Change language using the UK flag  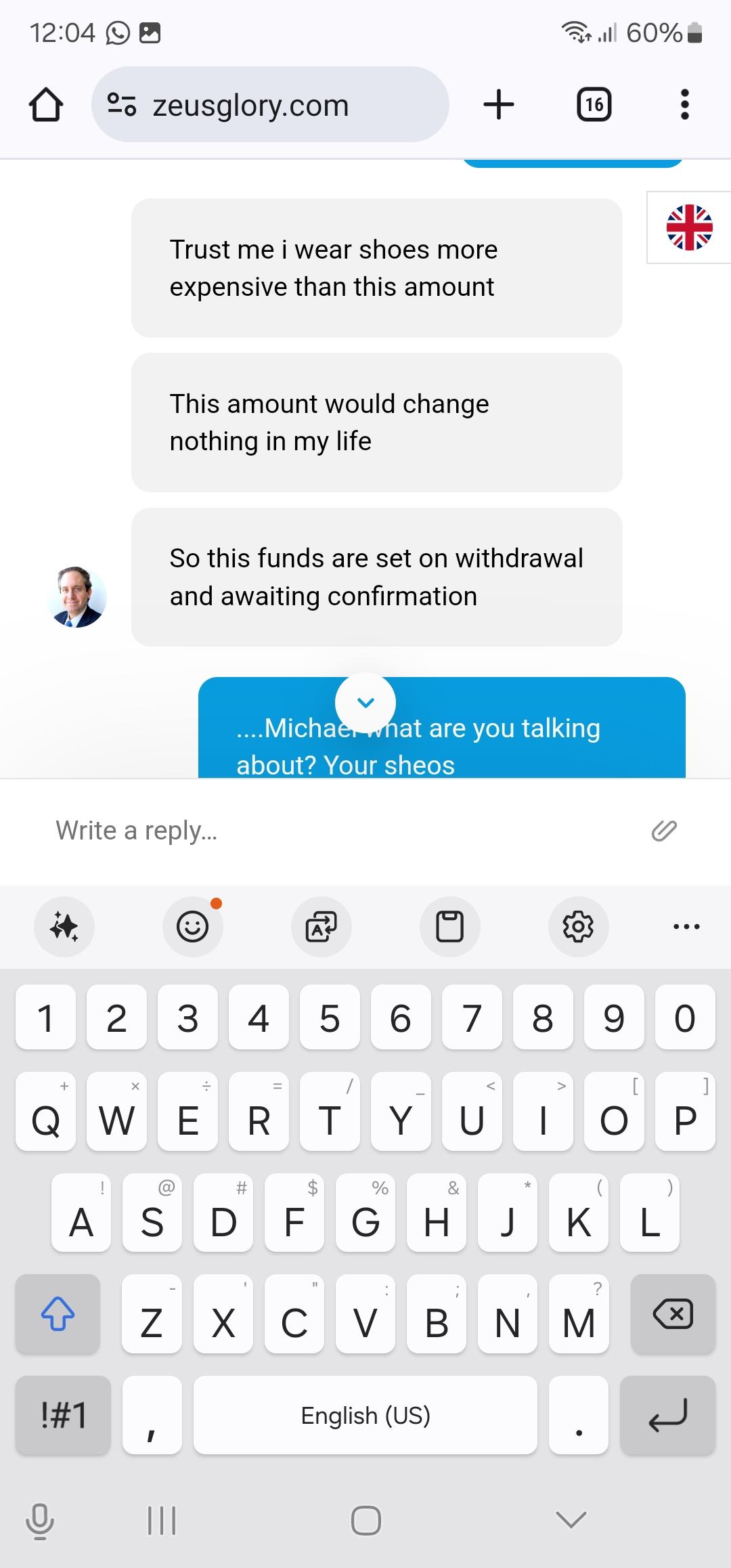pos(689,227)
